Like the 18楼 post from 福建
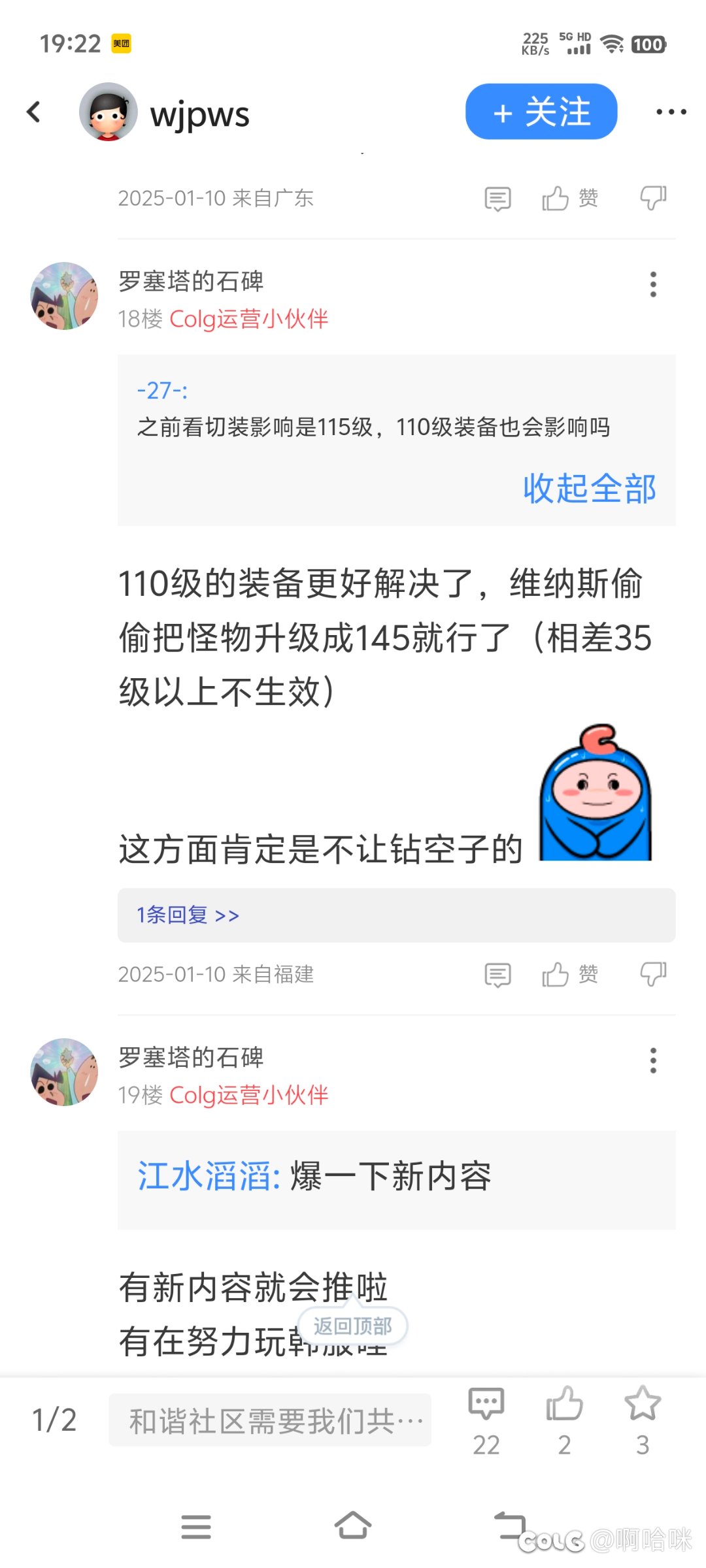 (570, 974)
